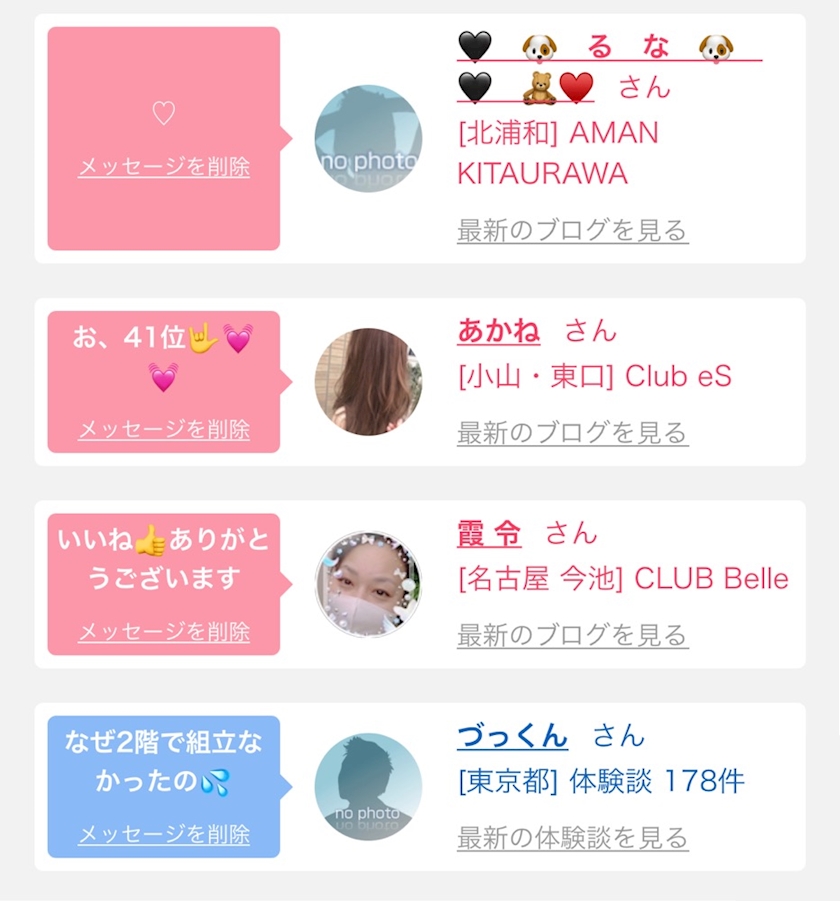View づっくん's latest 体験談
Viewport: 840px width, 901px height.
click(573, 837)
